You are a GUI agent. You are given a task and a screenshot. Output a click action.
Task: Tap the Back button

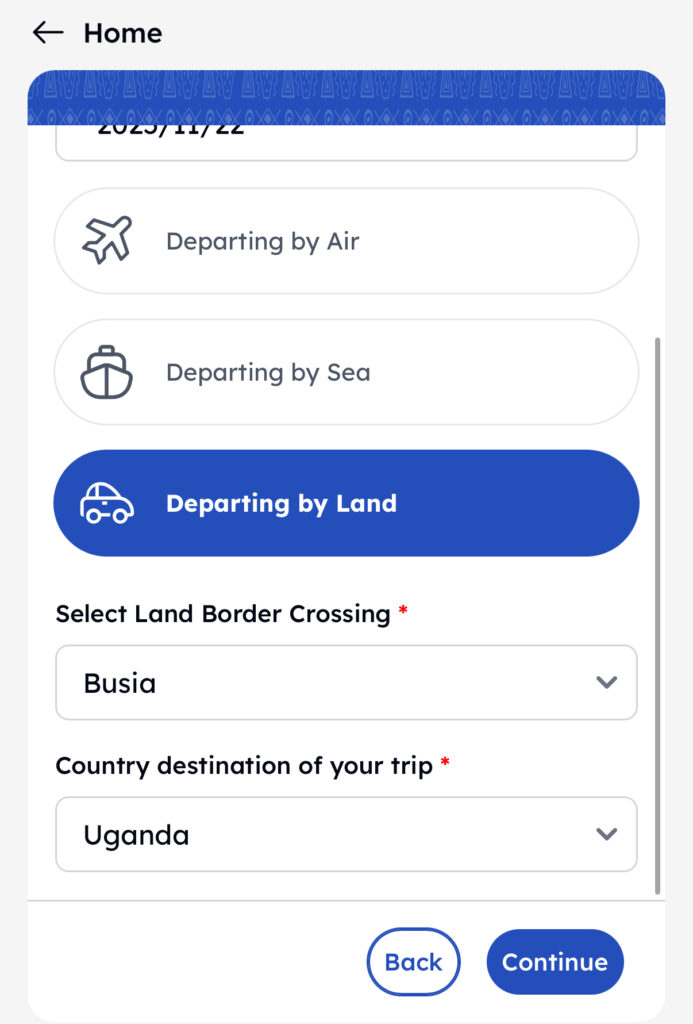point(413,962)
